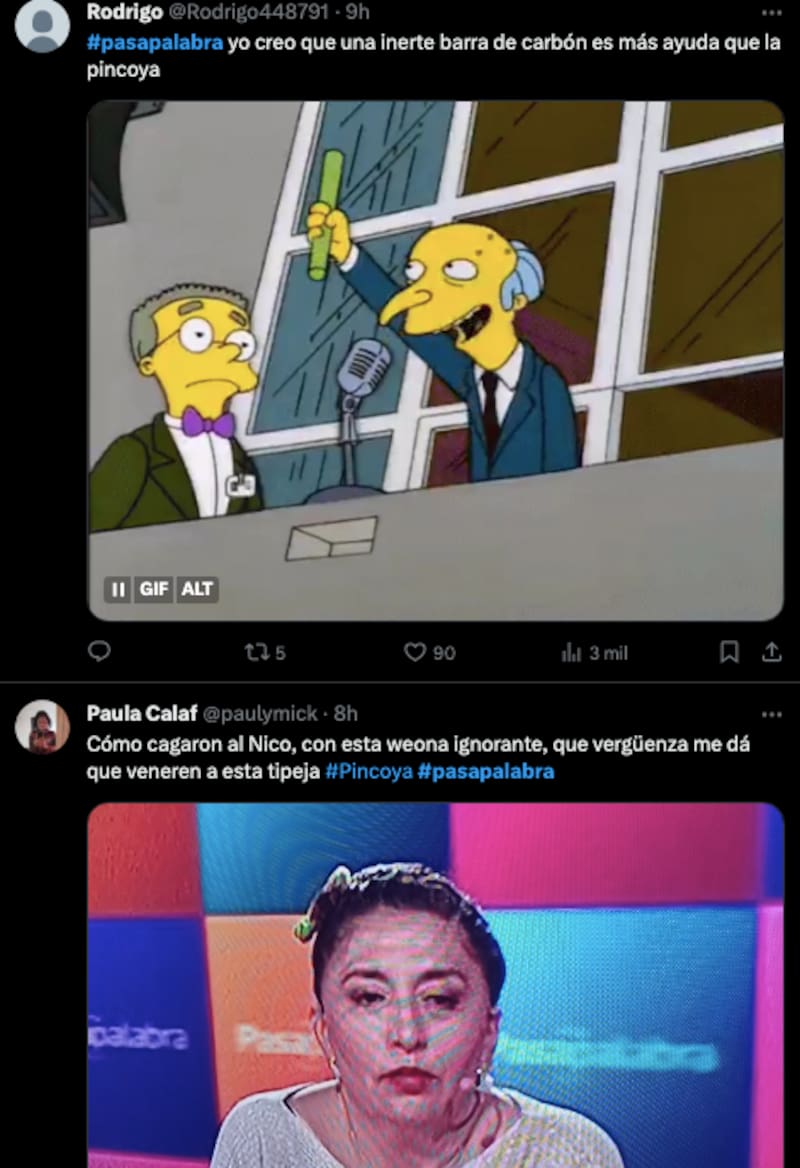Share Rodrigo's tweet
Viewport: 800px width, 1168px height.
click(x=771, y=652)
